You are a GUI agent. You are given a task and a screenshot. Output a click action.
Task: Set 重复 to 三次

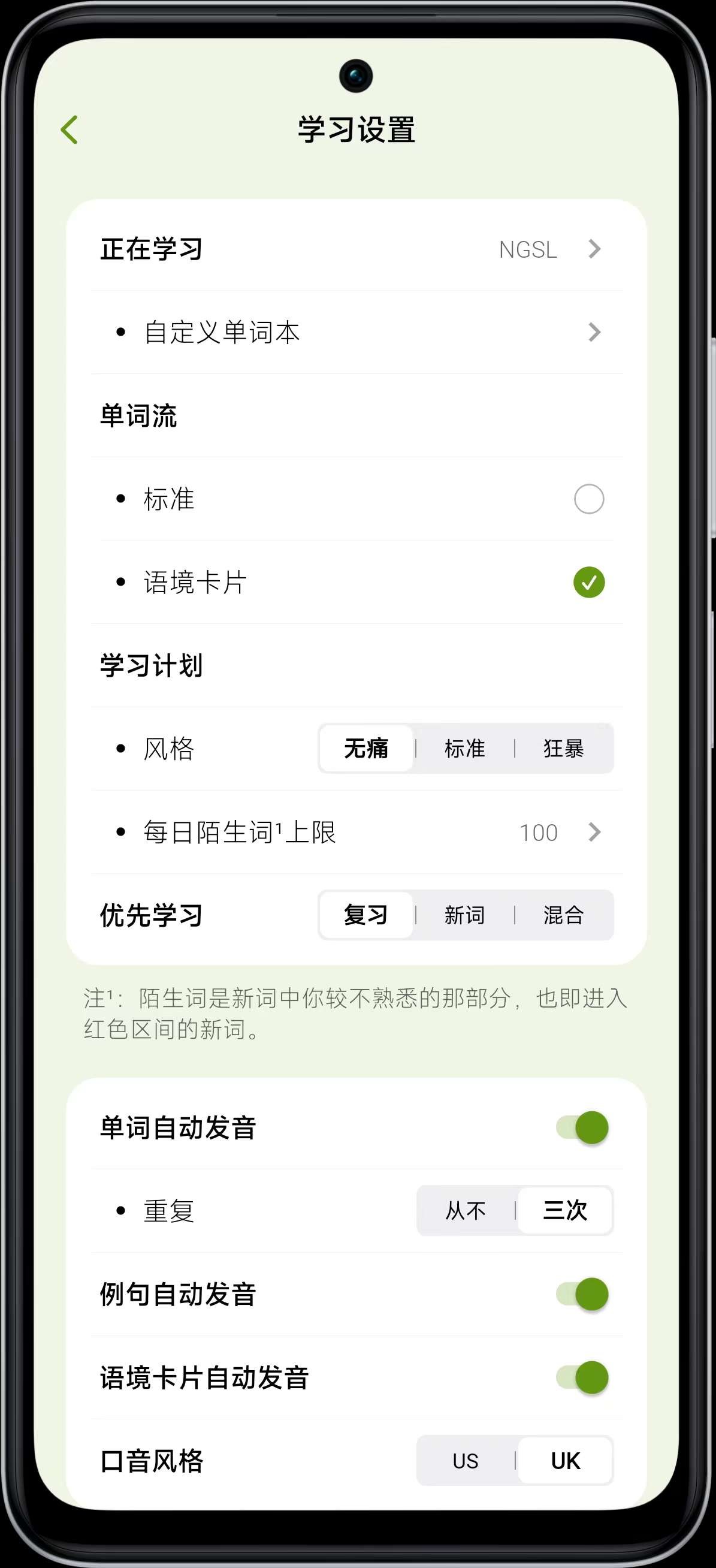564,1211
